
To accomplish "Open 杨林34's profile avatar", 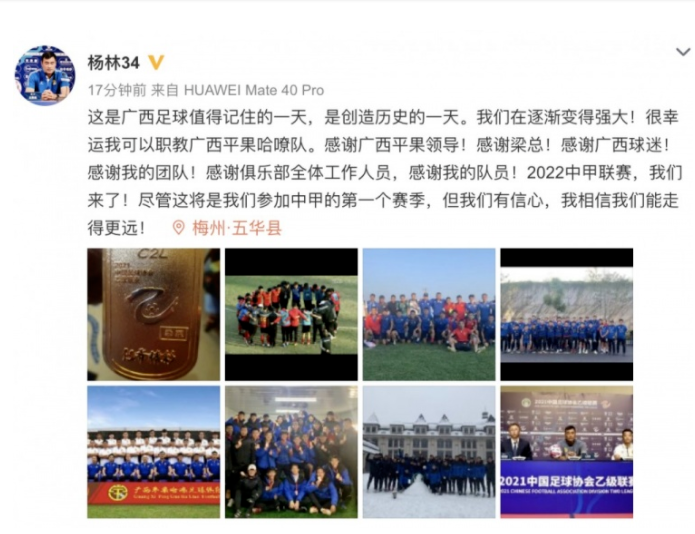I will [x=45, y=73].
